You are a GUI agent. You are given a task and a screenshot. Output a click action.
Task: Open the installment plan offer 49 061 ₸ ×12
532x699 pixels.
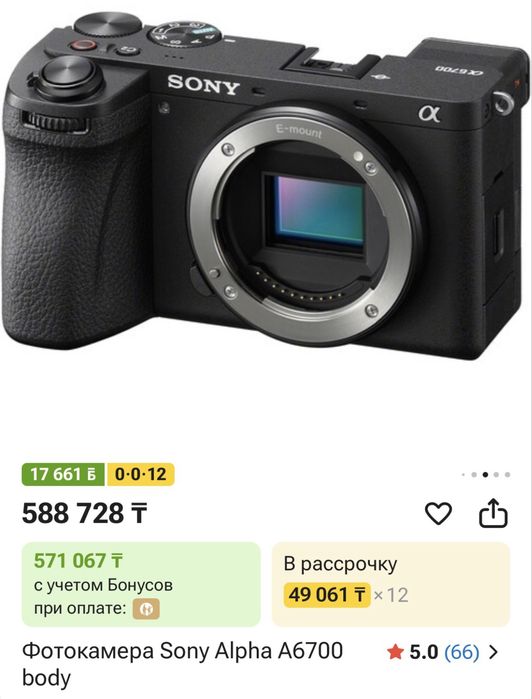click(391, 584)
